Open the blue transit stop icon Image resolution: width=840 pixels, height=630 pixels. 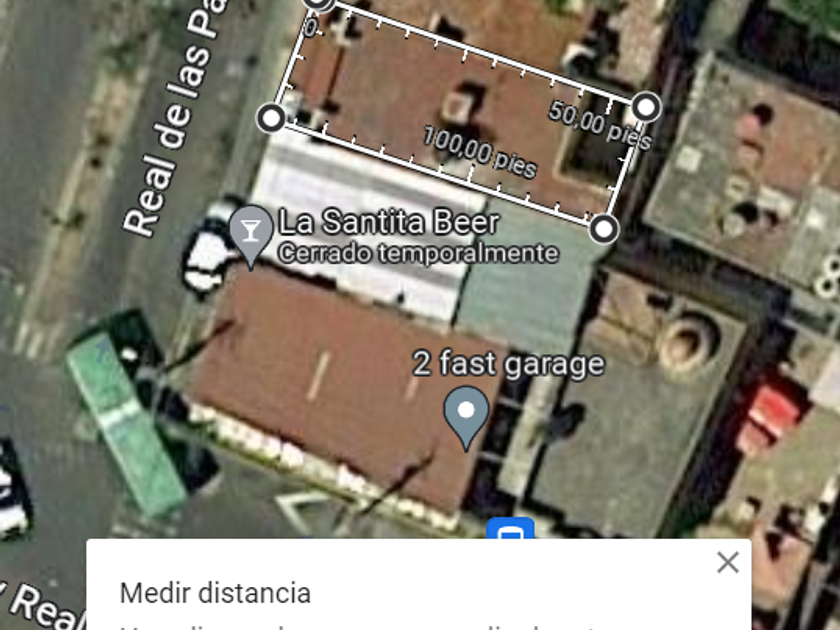tap(510, 531)
